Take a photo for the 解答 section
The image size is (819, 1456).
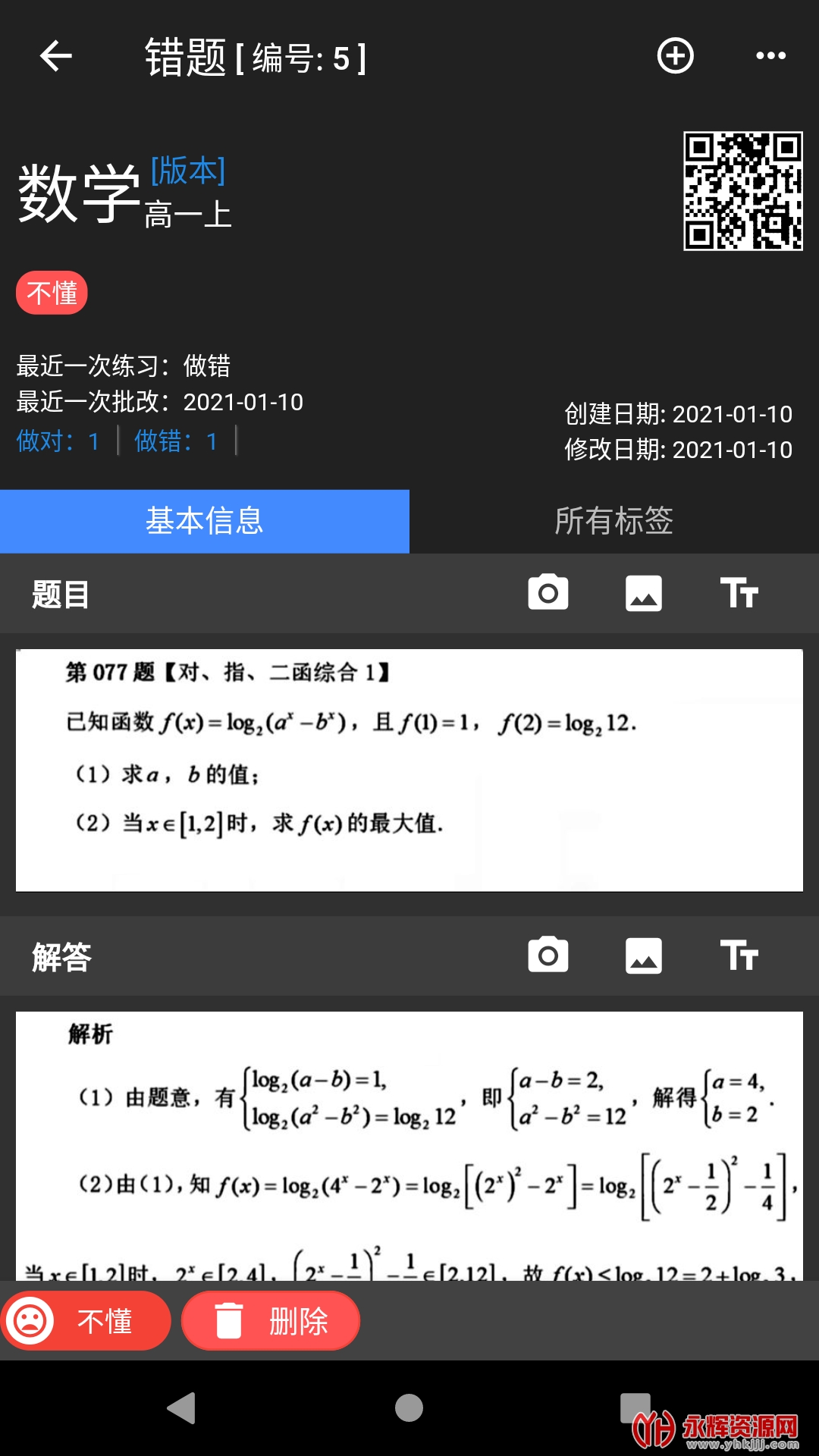tap(548, 955)
